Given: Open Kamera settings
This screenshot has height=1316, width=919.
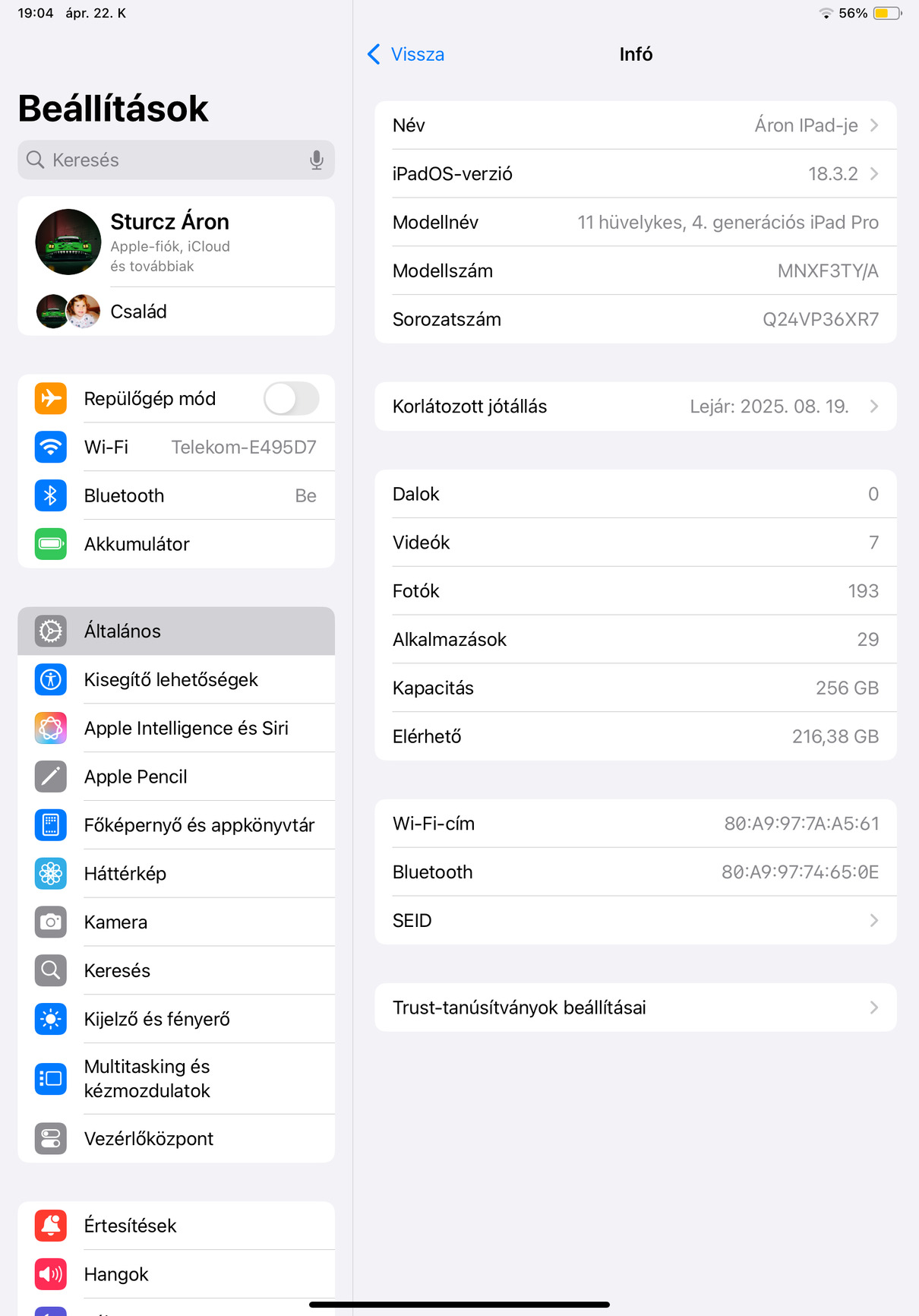Looking at the screenshot, I should tap(176, 922).
